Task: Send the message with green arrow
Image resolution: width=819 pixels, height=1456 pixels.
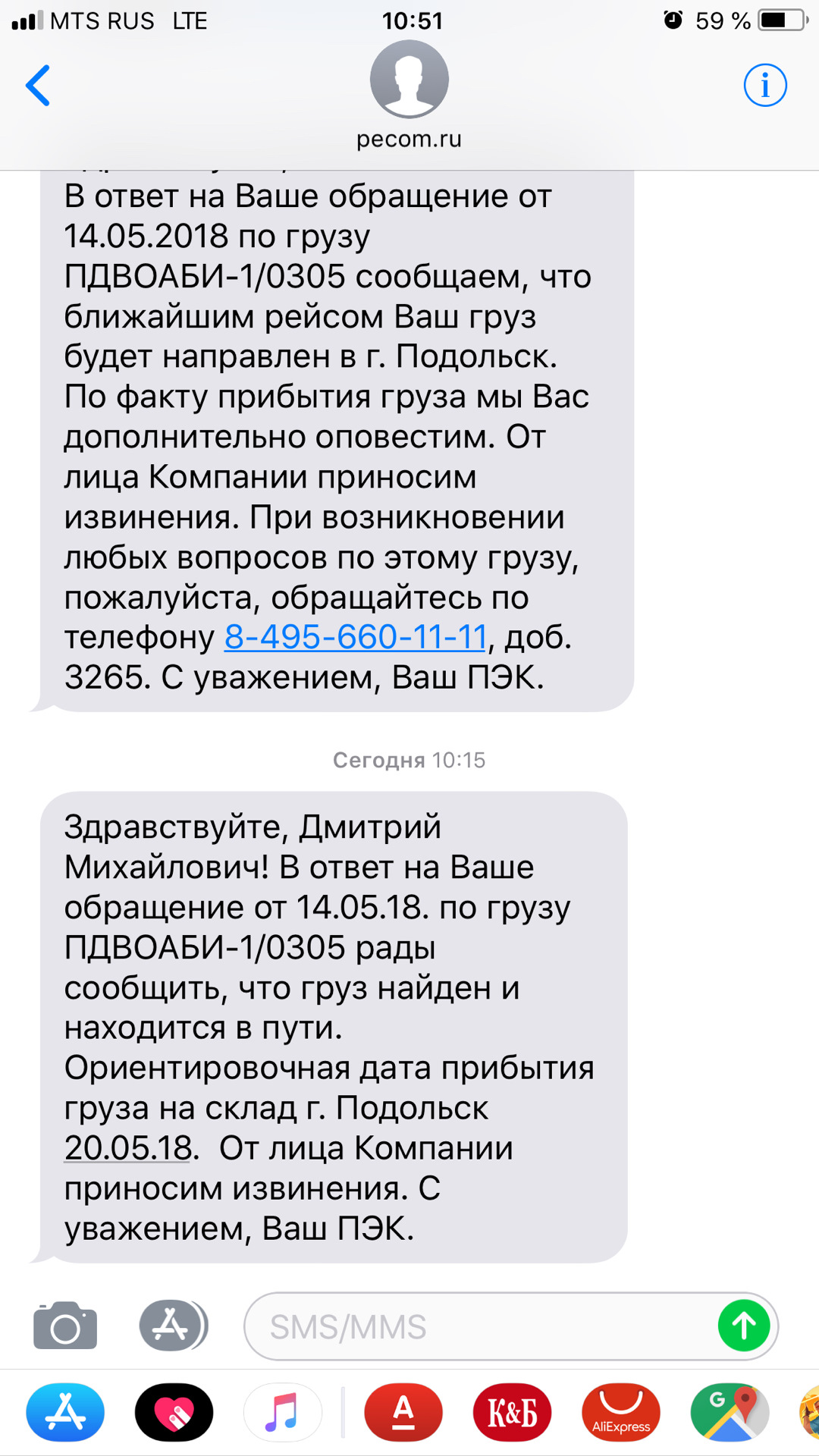Action: coord(744,1326)
